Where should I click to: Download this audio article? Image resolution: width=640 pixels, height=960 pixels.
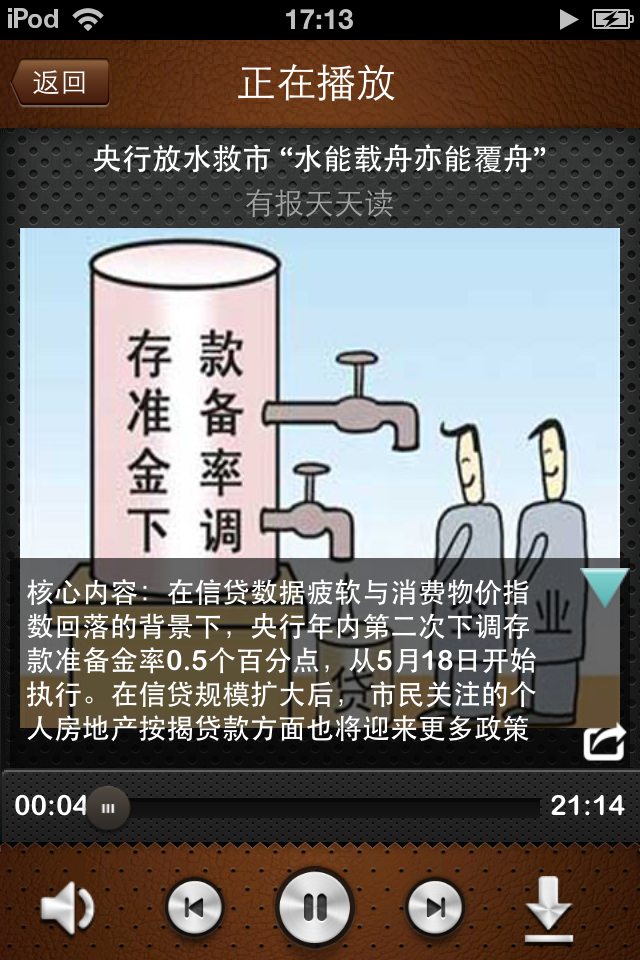tap(549, 908)
